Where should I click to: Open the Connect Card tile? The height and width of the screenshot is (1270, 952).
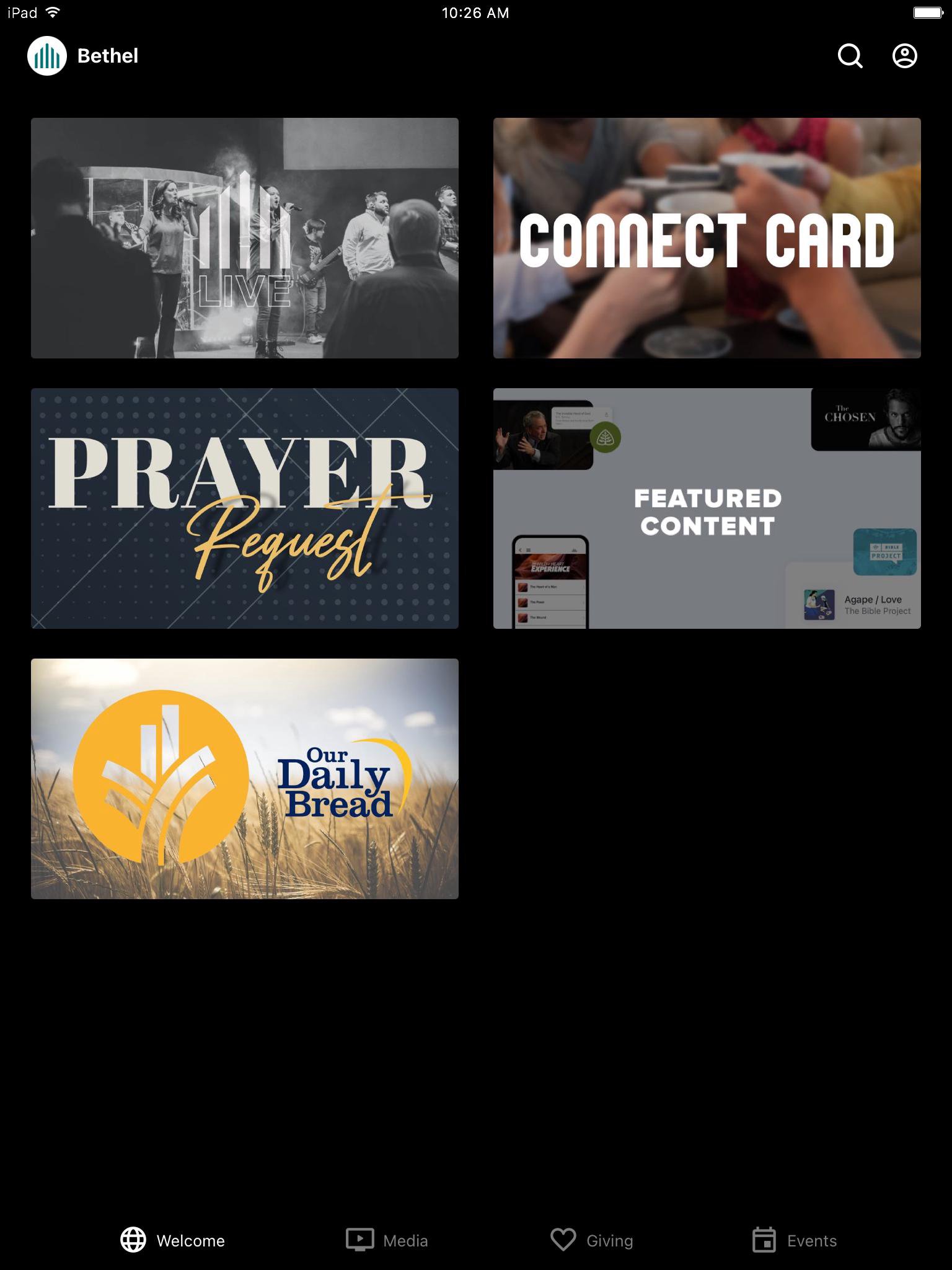[707, 238]
